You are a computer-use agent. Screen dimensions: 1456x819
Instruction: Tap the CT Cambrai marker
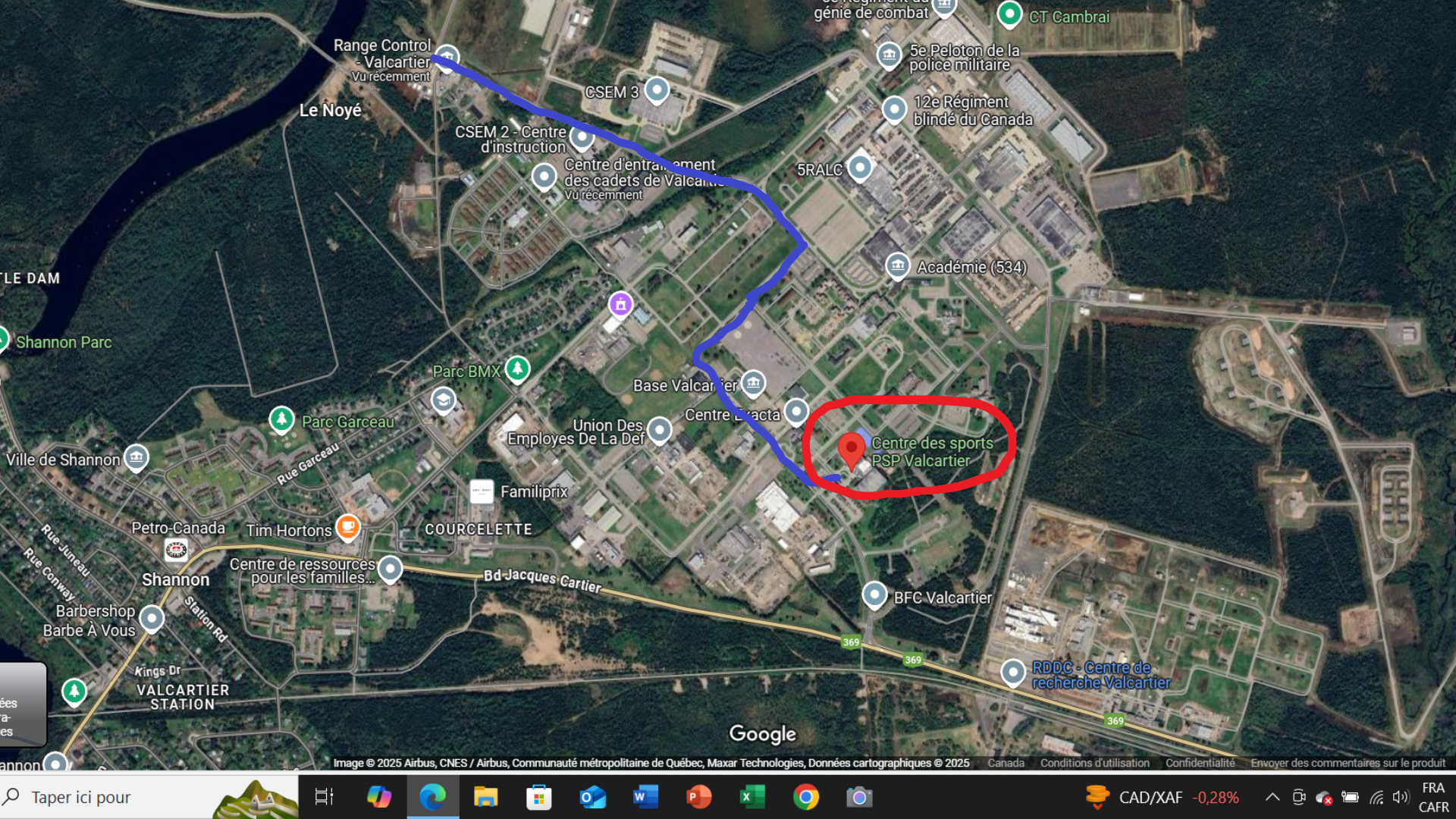1009,14
